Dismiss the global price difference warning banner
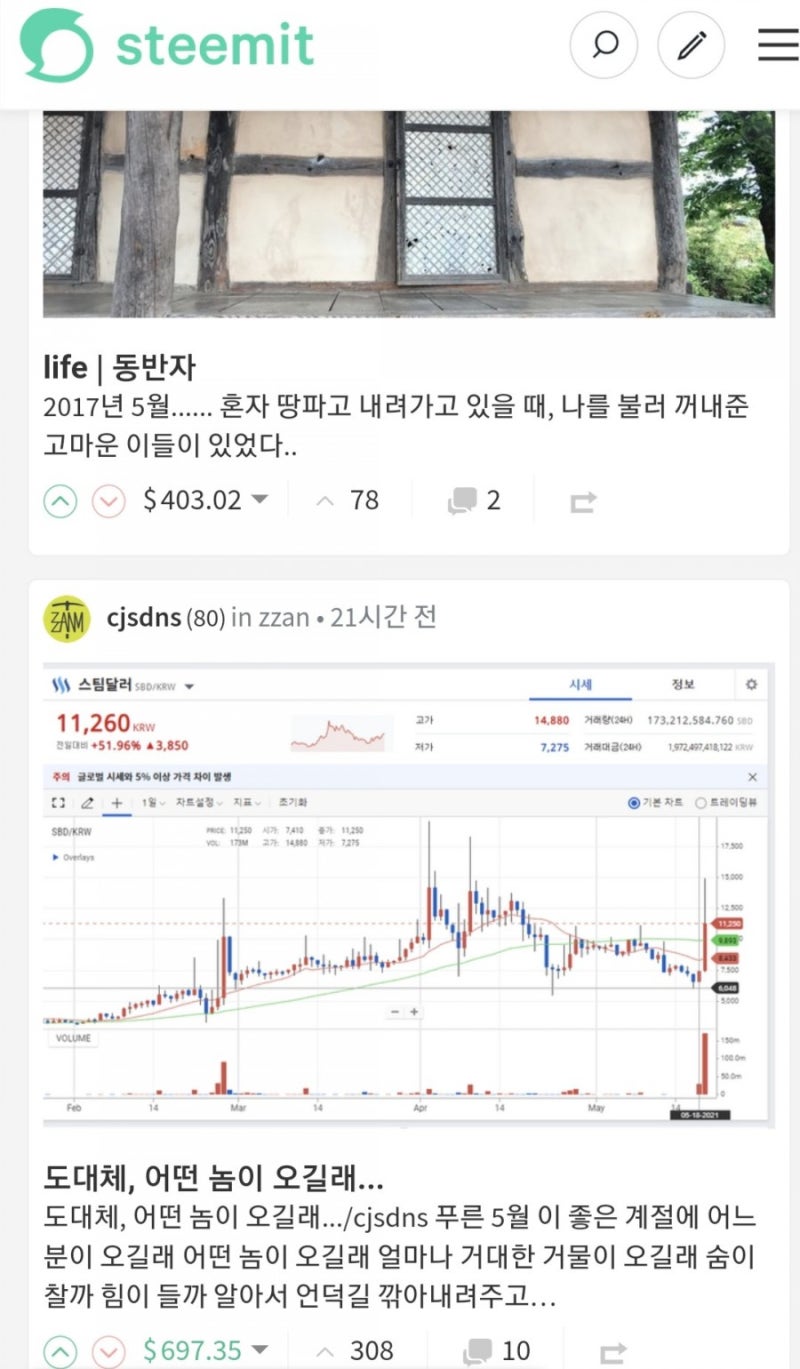The image size is (800, 1369). point(752,776)
